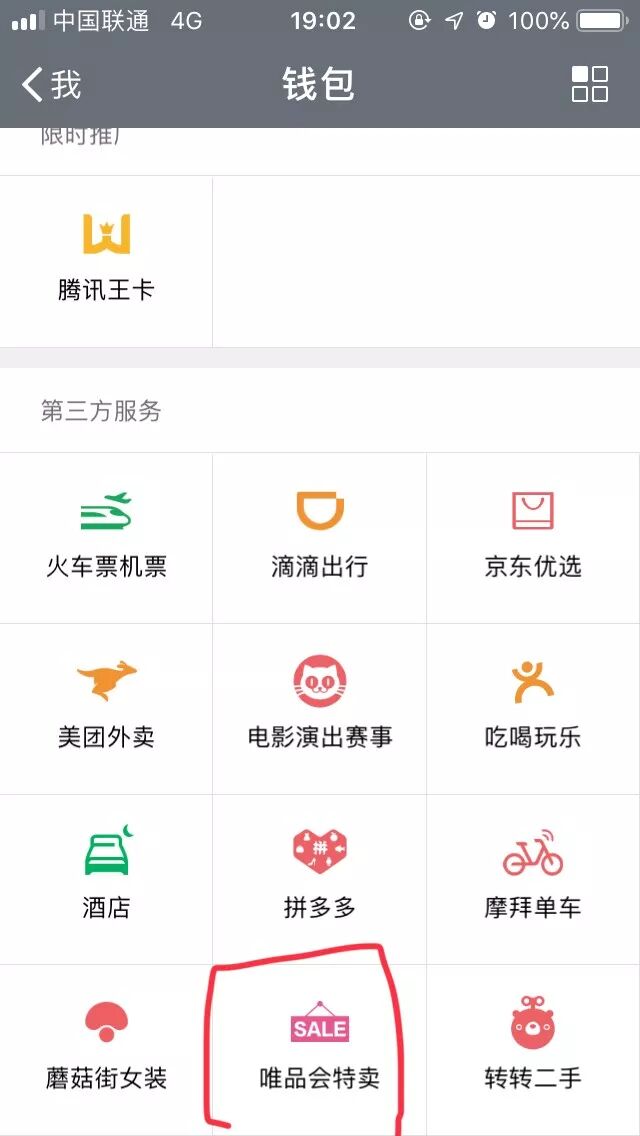
Task: Open 京东优选 shopping
Action: pyautogui.click(x=533, y=537)
